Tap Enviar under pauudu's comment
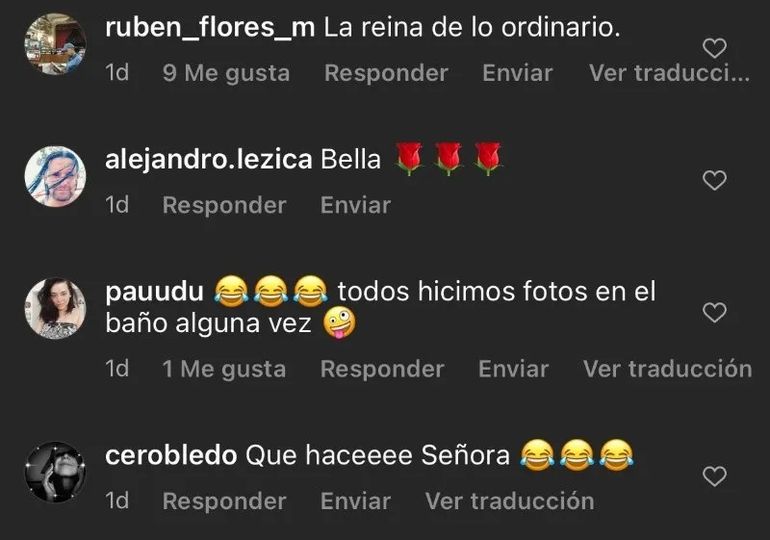 [513, 369]
